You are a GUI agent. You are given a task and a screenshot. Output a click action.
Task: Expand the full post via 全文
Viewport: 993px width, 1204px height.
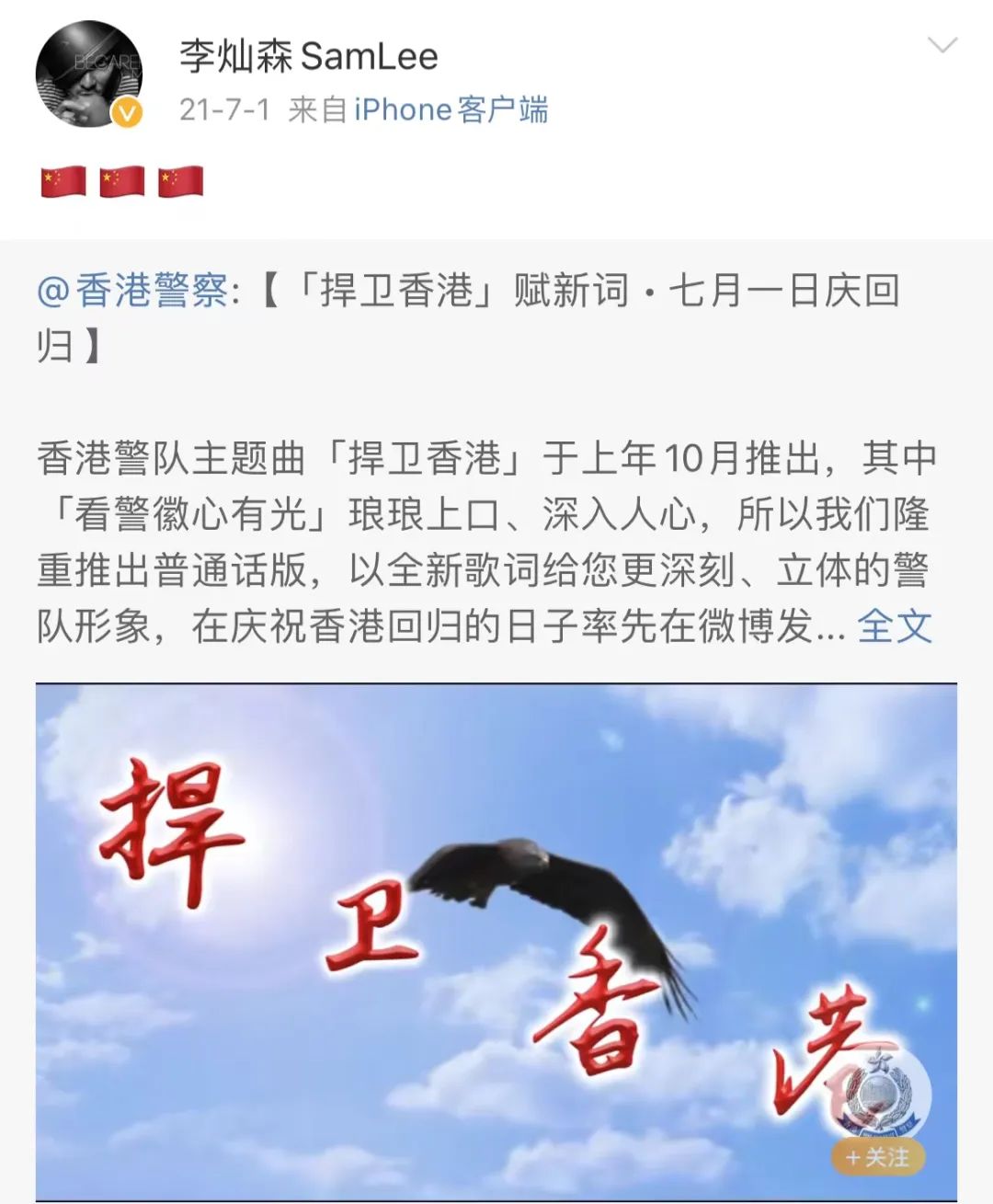tap(894, 626)
